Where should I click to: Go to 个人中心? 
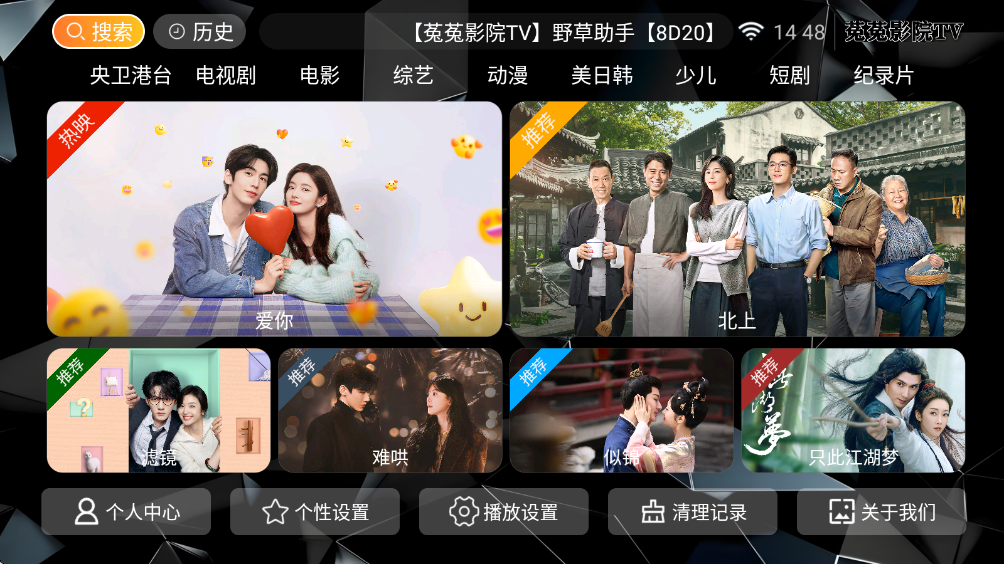click(x=126, y=512)
